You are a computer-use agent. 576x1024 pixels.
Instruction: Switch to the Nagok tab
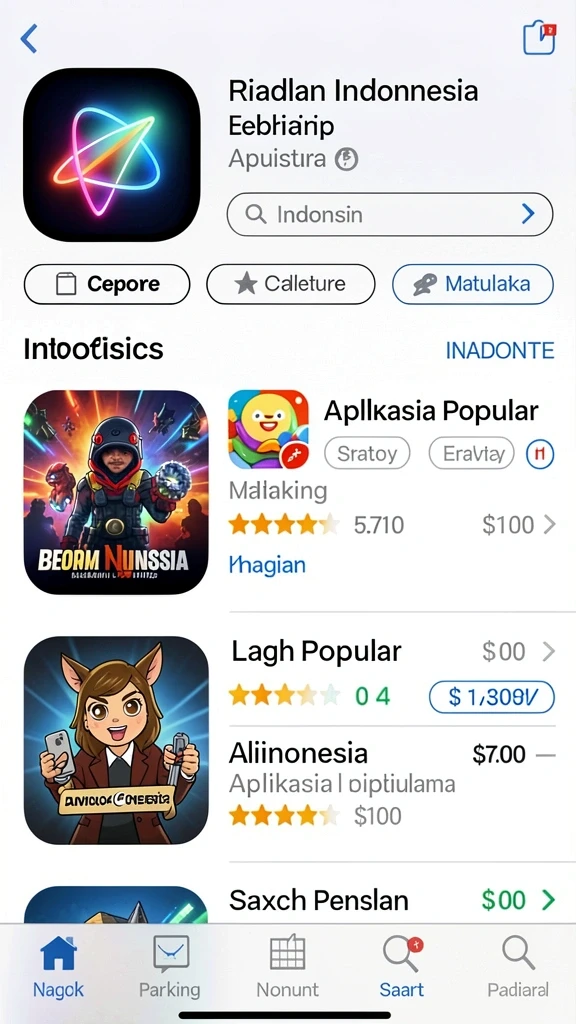coord(58,967)
